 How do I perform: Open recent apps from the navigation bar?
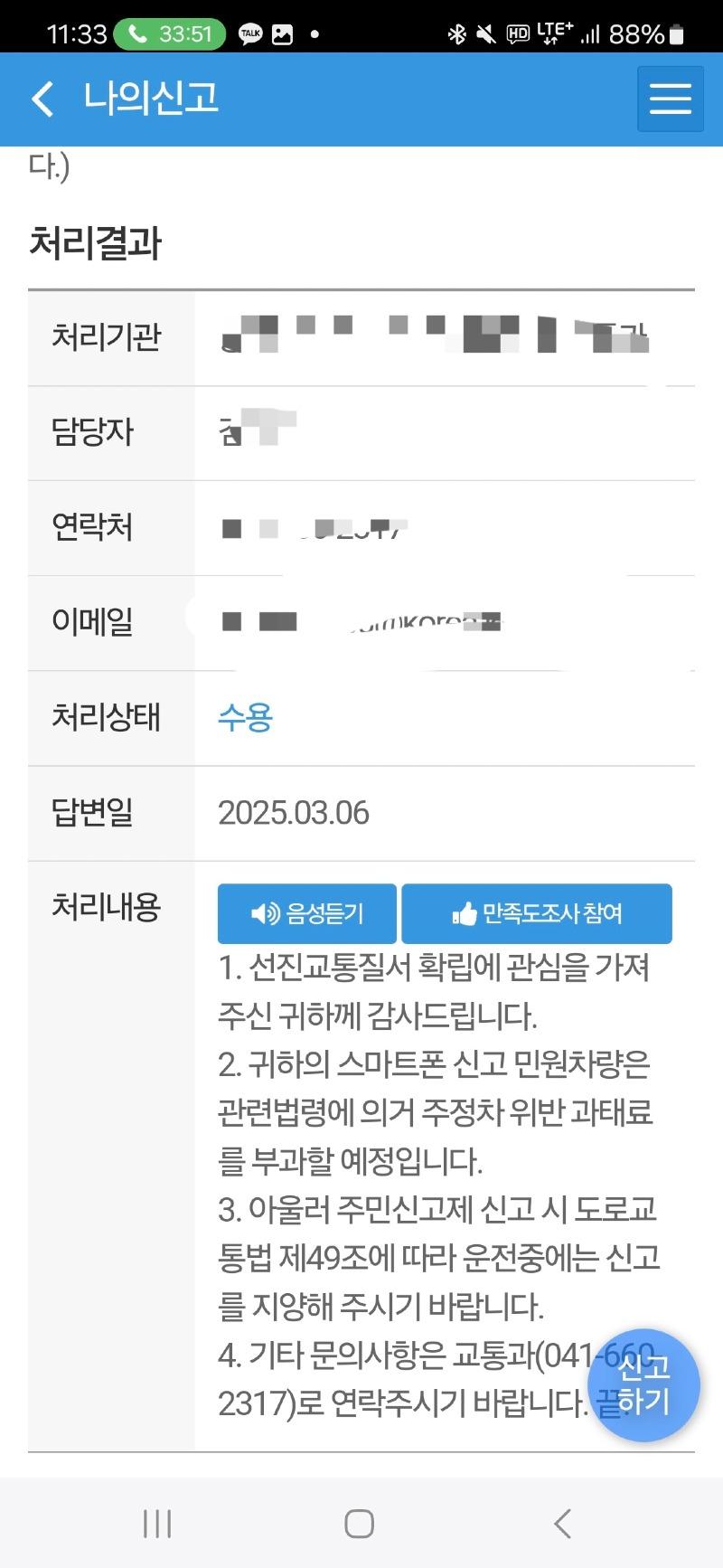click(x=157, y=1524)
